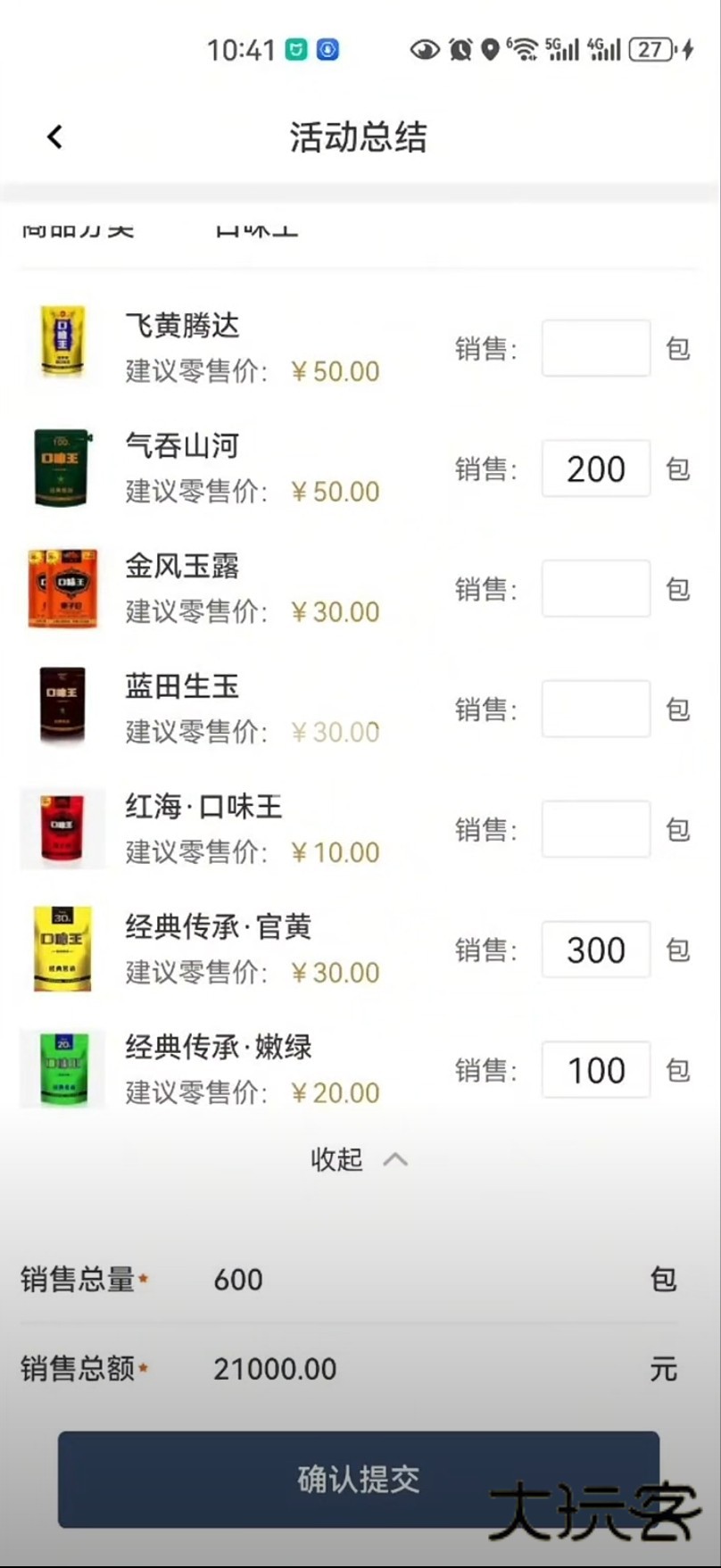This screenshot has height=1568, width=721.
Task: Edit sales count for 经典传承·嫩绿
Action: click(595, 1070)
